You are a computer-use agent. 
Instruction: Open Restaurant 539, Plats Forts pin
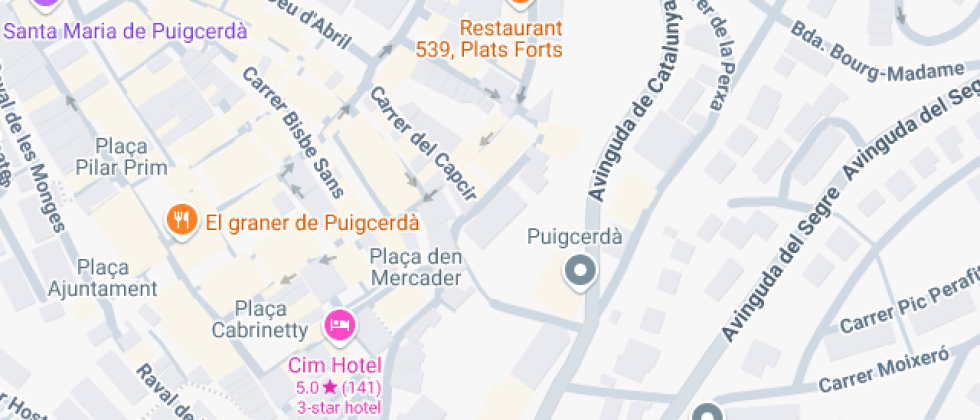521,4
